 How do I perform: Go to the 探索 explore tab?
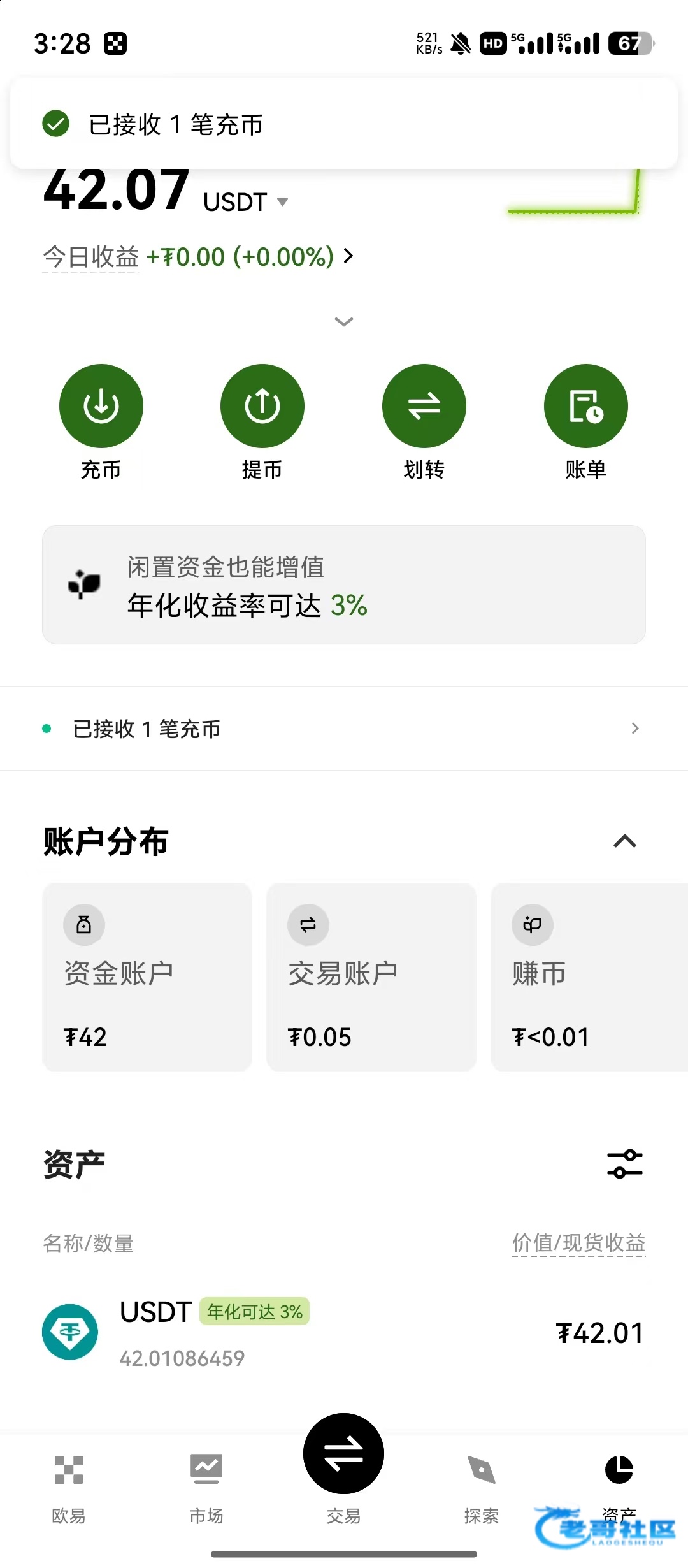pyautogui.click(x=482, y=1488)
